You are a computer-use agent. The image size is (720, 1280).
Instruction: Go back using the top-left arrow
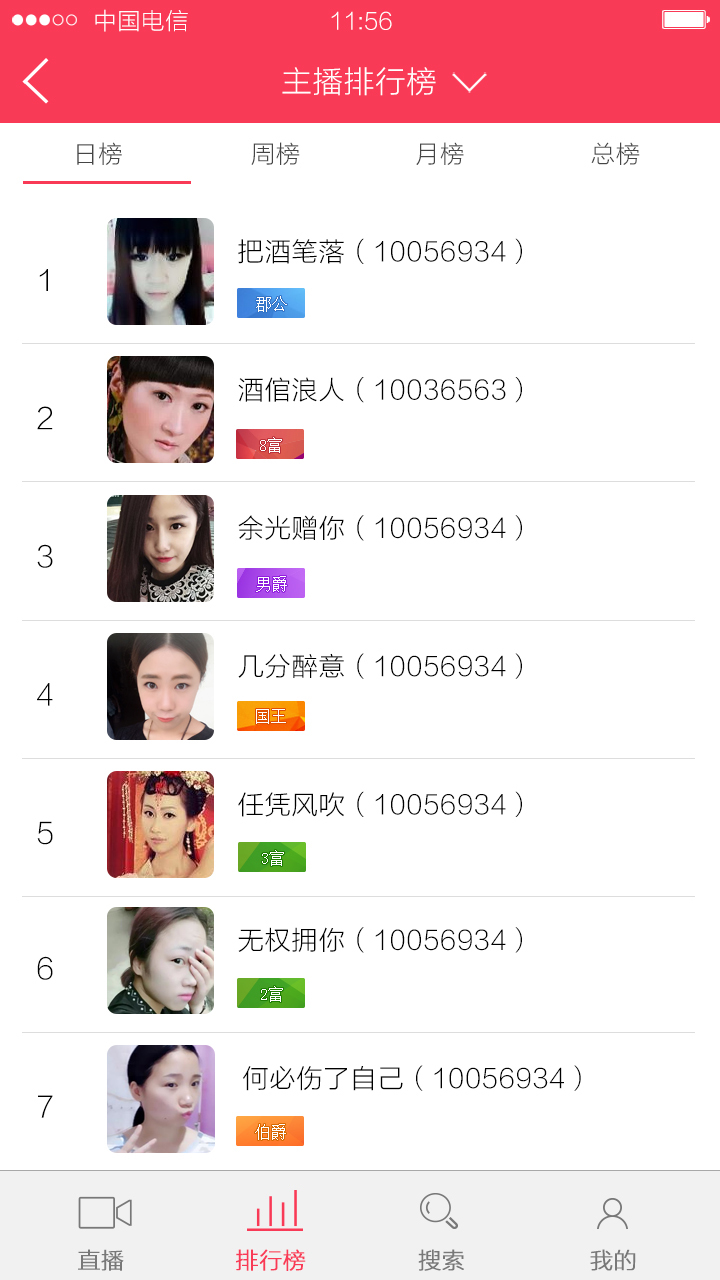[36, 81]
